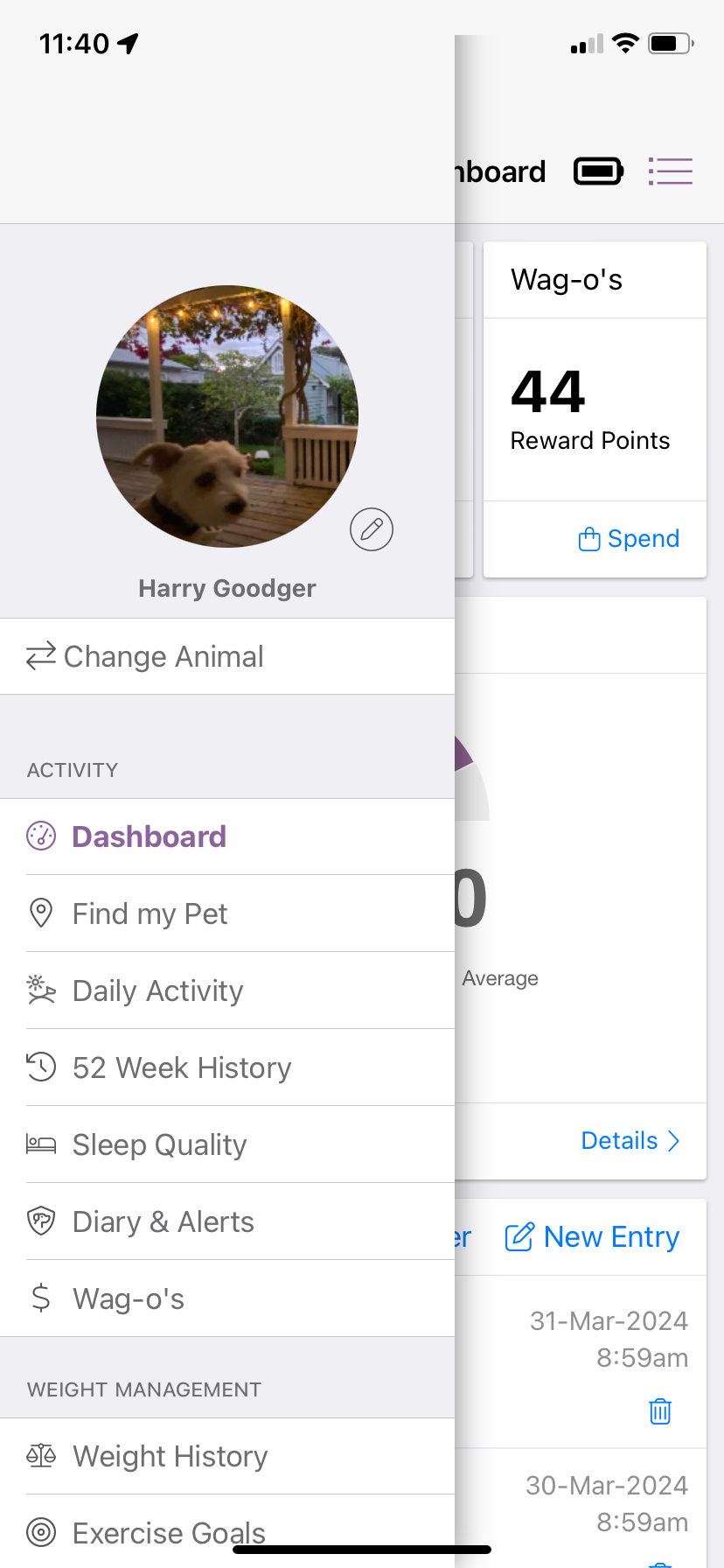This screenshot has height=1568, width=724.
Task: Open Find my Pet
Action: coord(150,913)
